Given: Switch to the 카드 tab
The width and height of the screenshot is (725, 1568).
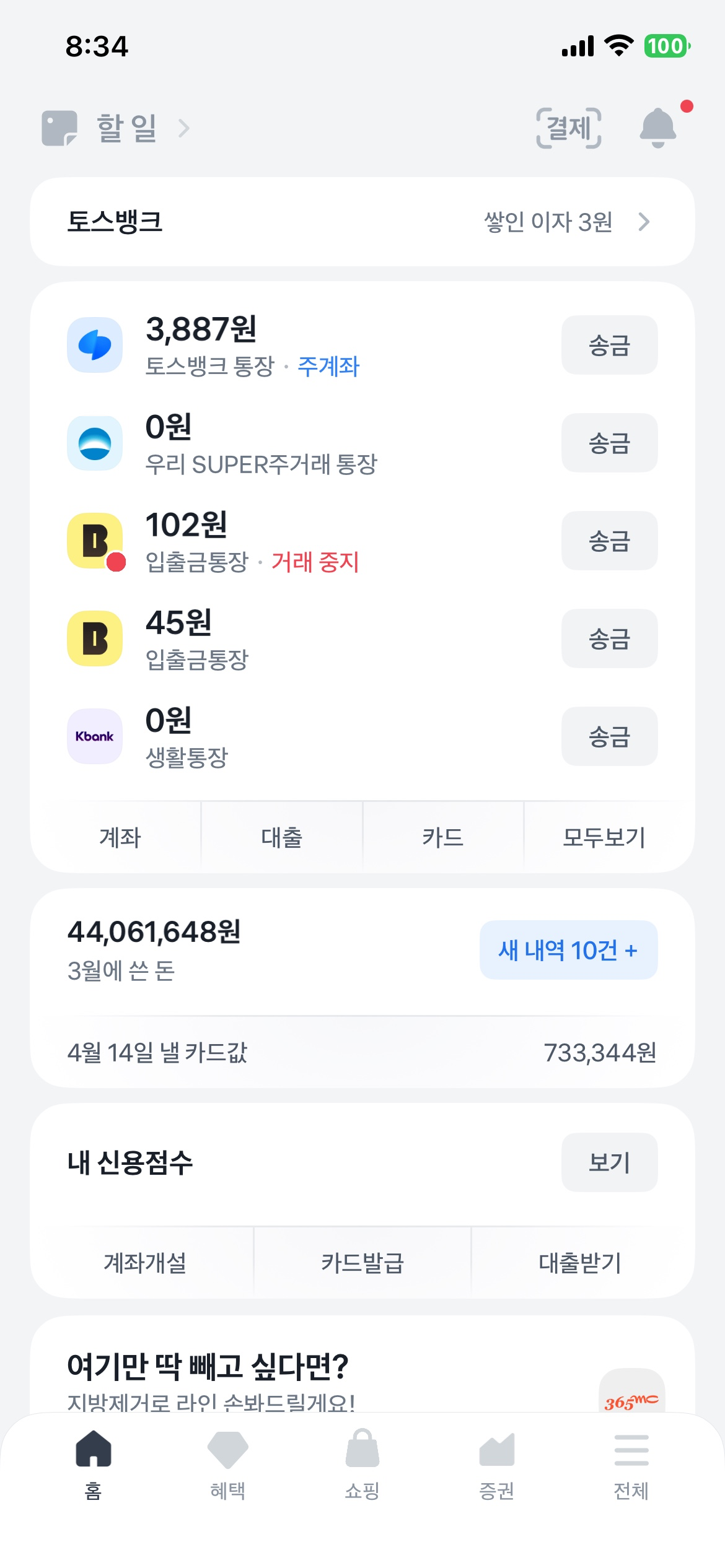Looking at the screenshot, I should tap(442, 837).
